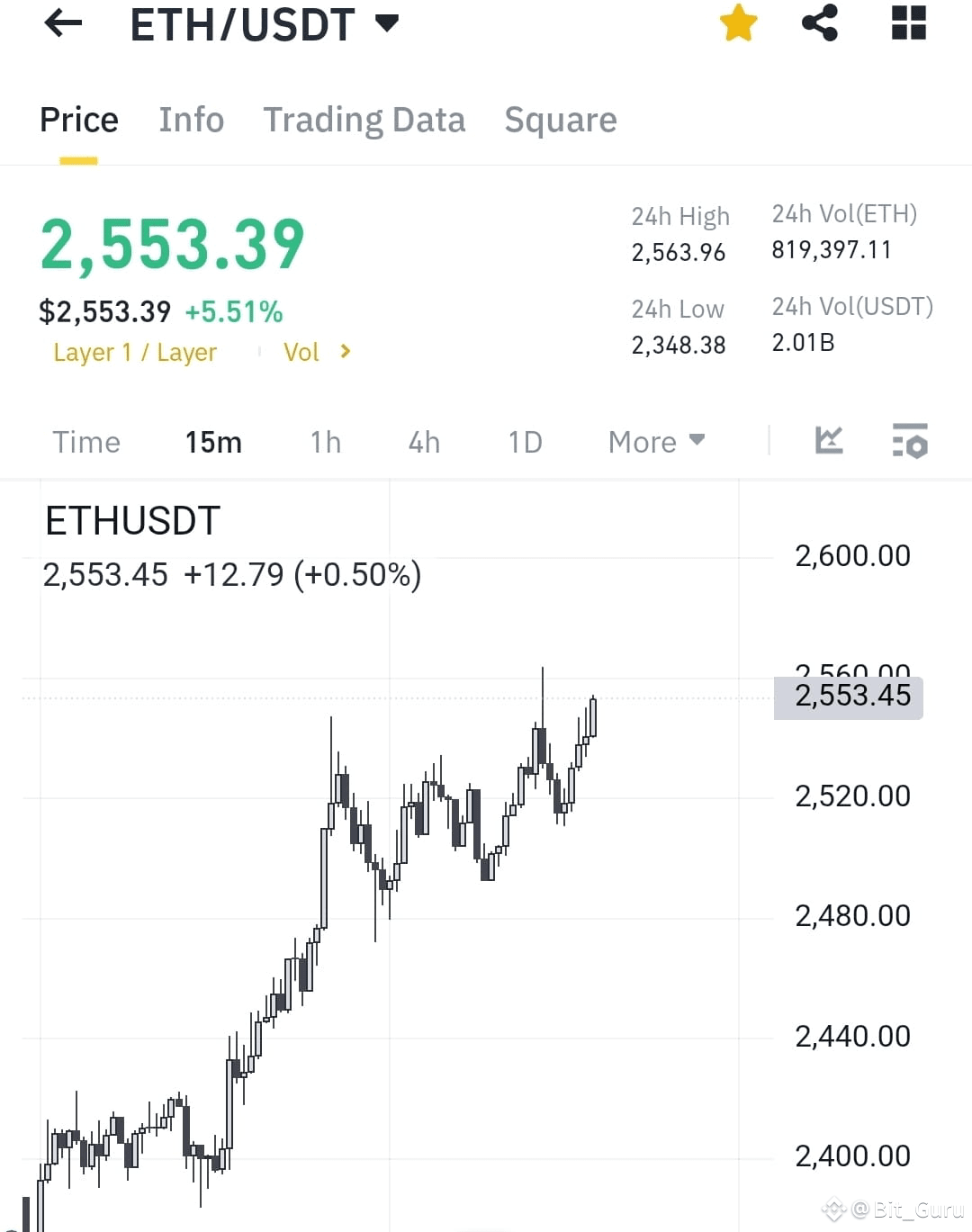Unfavorite ETH/USDT via the star icon
Image resolution: width=972 pixels, height=1232 pixels.
point(738,24)
